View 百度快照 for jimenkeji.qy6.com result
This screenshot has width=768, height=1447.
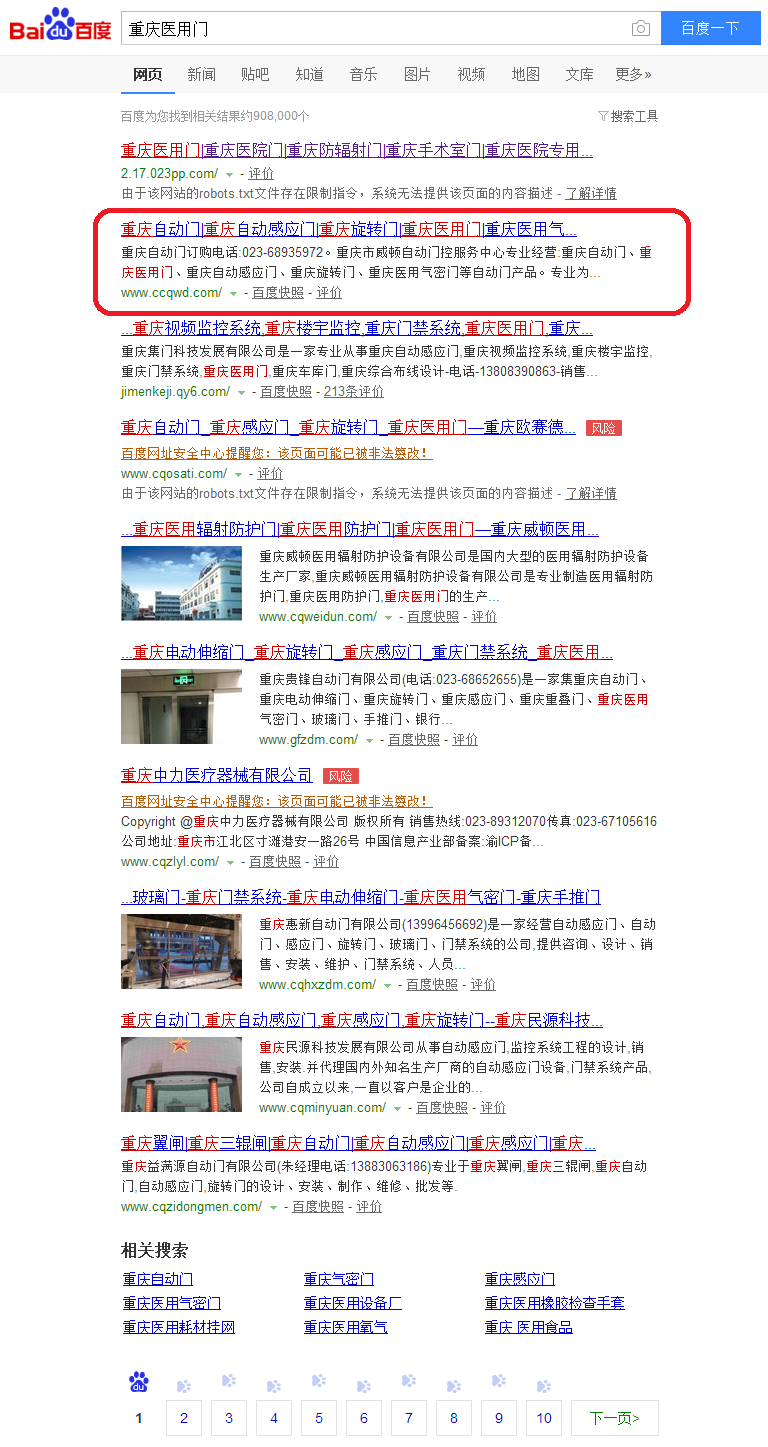tap(286, 392)
